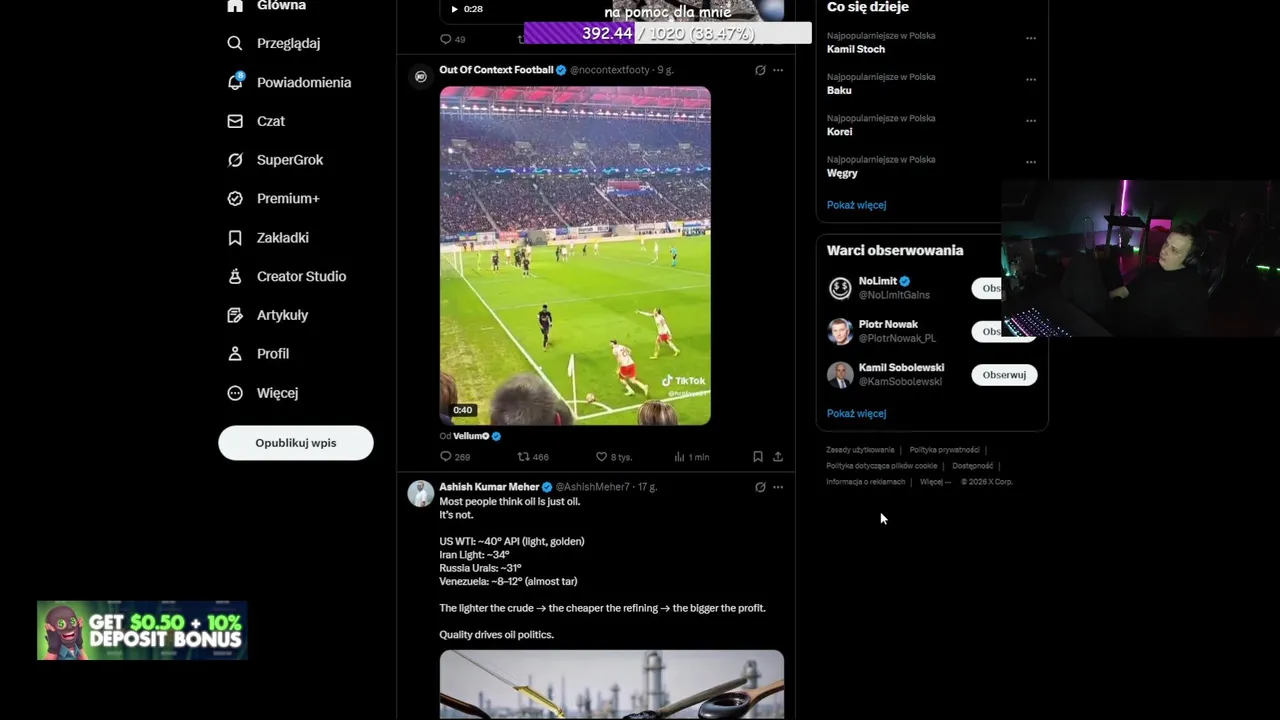
Task: Open the Baku trending topic
Action: tap(839, 91)
